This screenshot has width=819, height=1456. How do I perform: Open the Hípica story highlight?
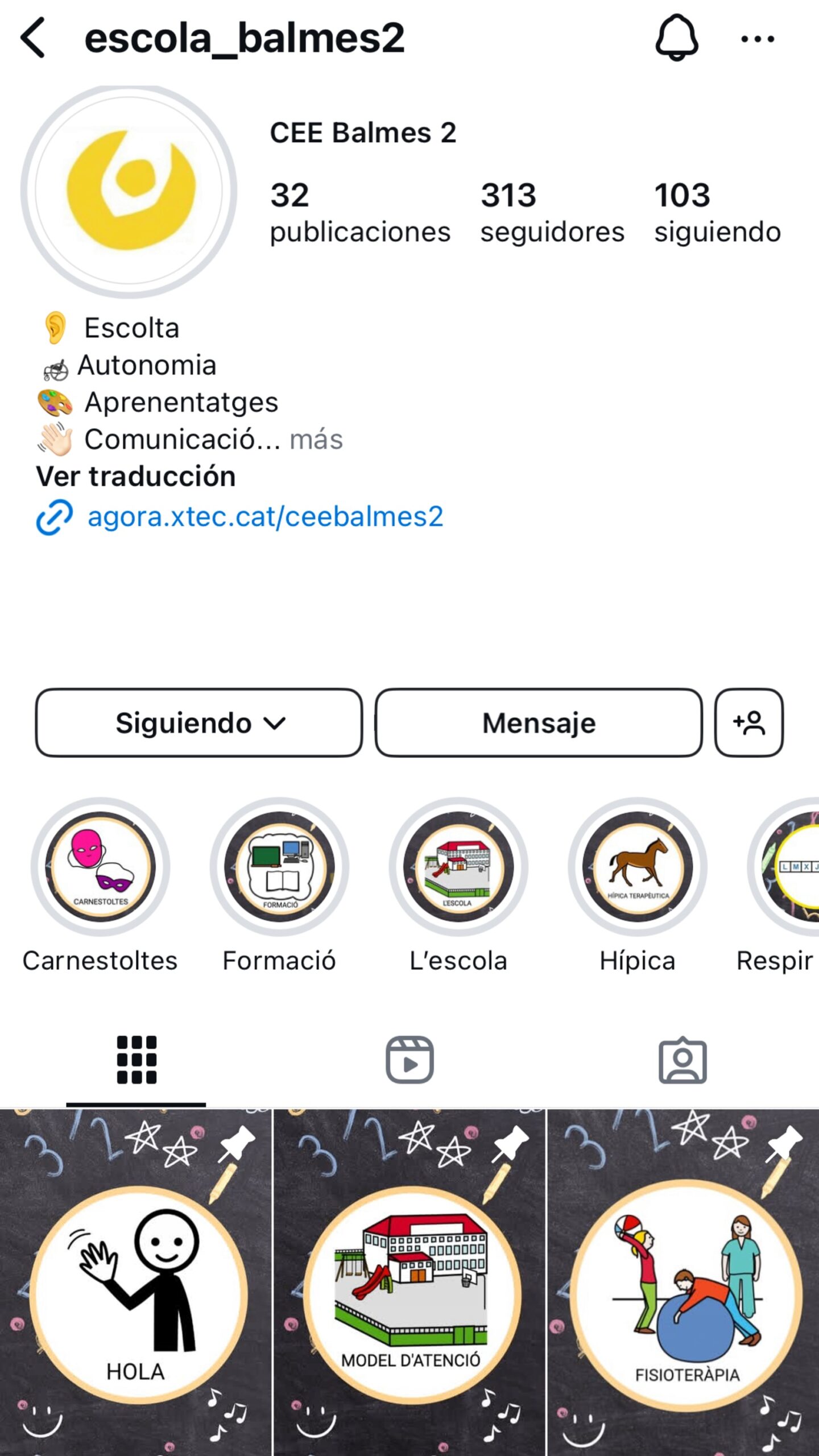tap(637, 866)
